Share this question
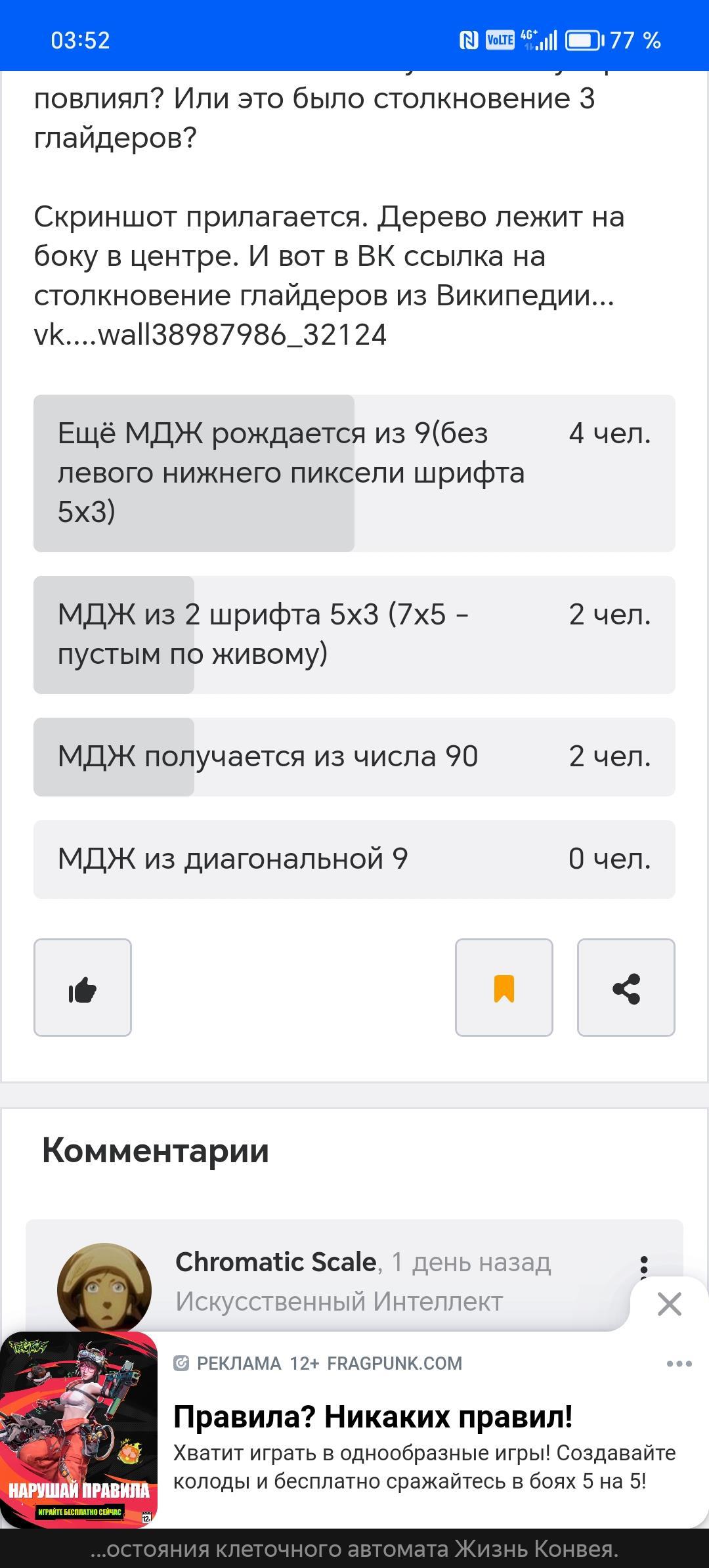The width and height of the screenshot is (709, 1568). coord(626,988)
